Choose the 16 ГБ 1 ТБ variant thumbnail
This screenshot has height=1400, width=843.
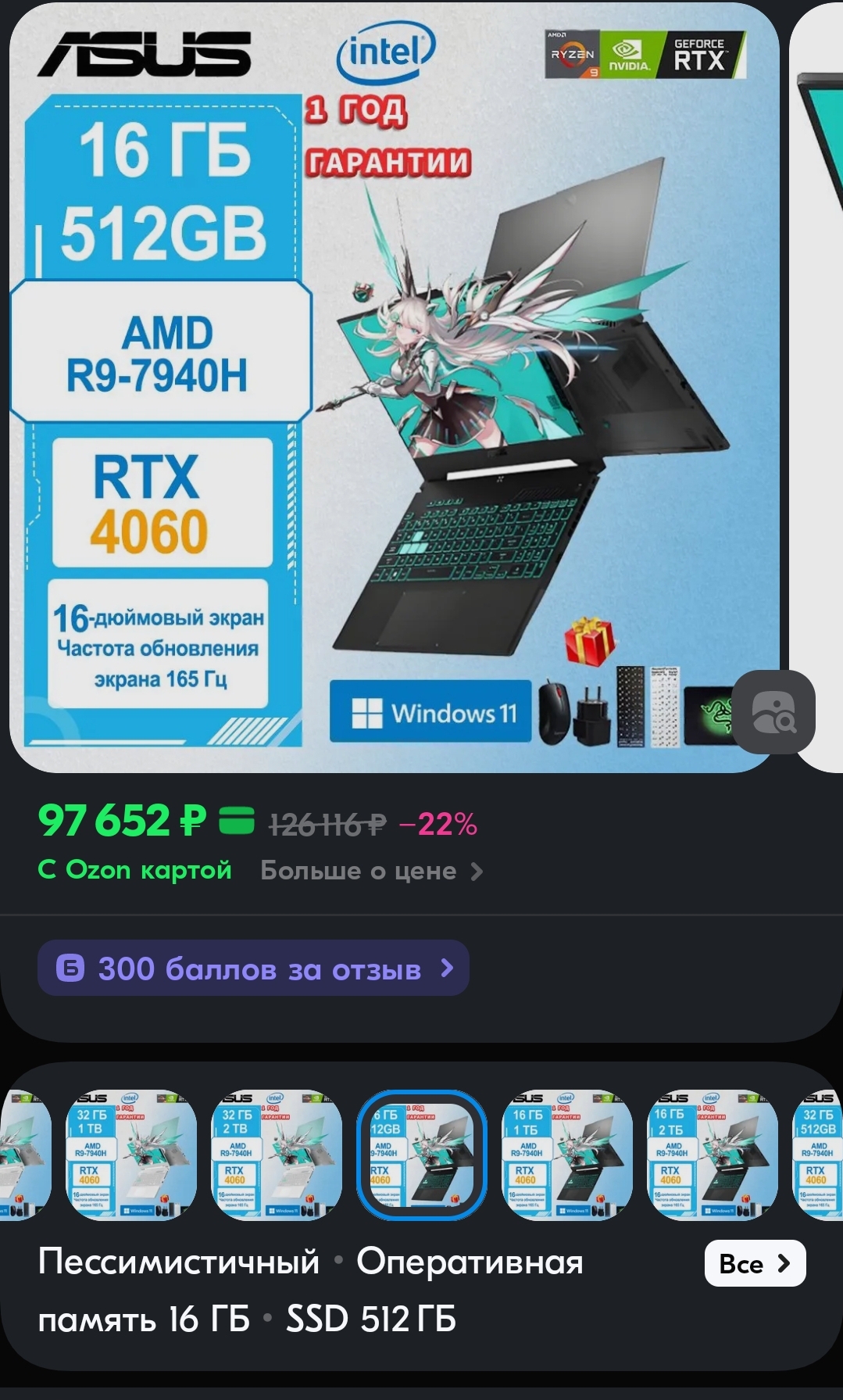567,1155
